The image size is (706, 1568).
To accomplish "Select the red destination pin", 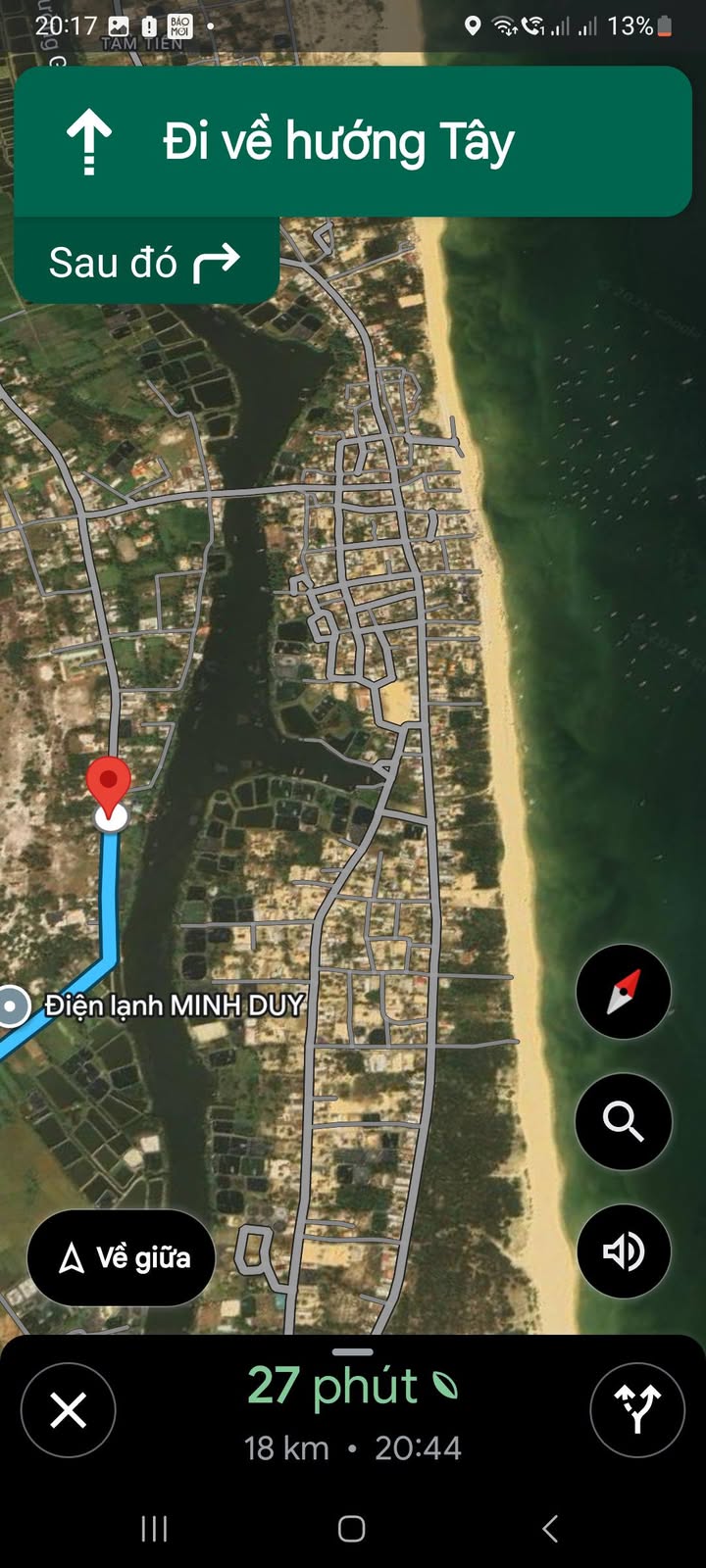I will click(x=109, y=783).
